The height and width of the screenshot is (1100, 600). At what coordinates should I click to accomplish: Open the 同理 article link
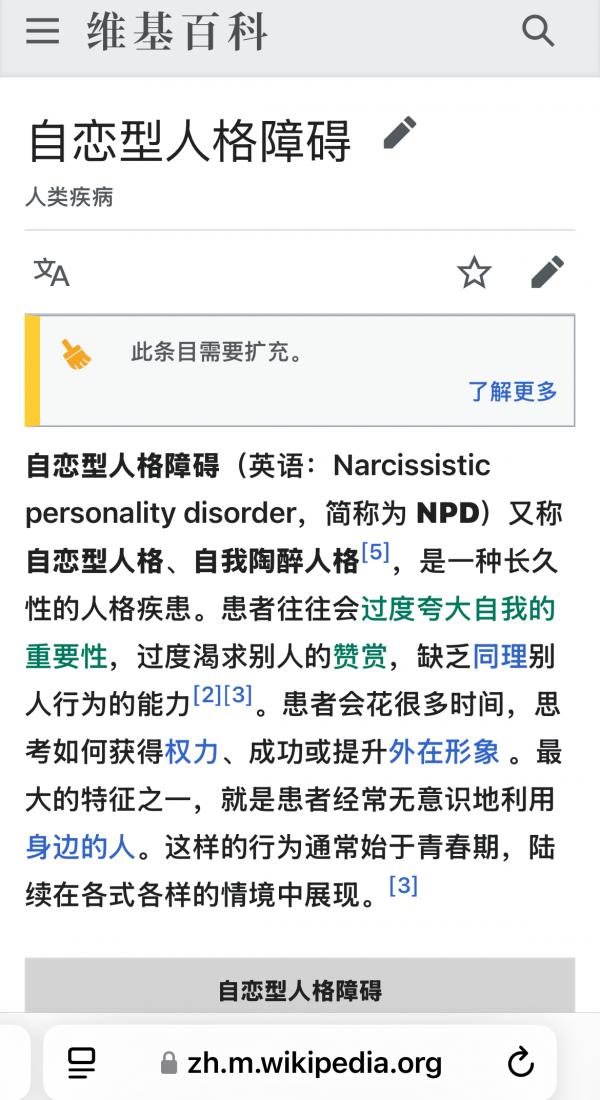pyautogui.click(x=499, y=656)
